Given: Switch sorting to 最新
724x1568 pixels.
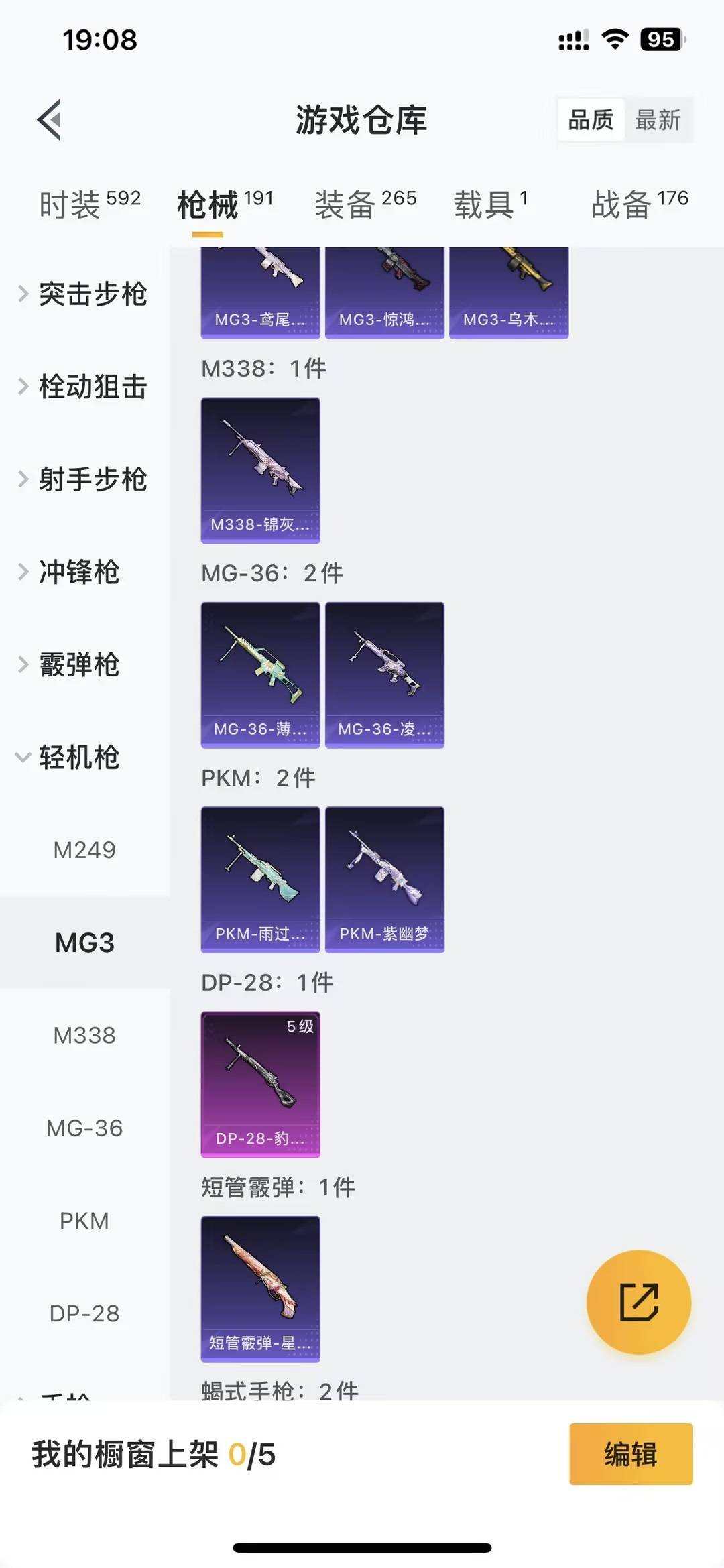Looking at the screenshot, I should click(x=659, y=121).
